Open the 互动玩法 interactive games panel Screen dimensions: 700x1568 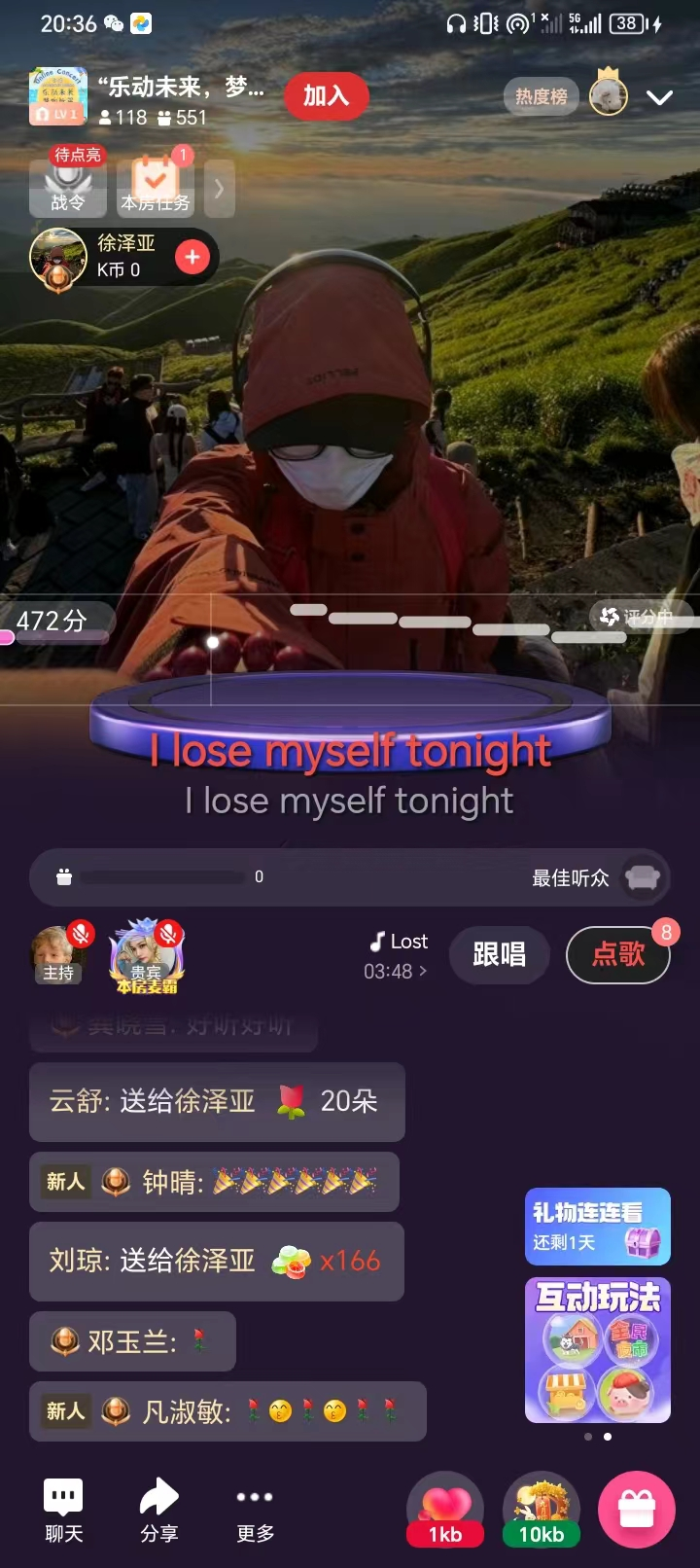[x=598, y=1350]
